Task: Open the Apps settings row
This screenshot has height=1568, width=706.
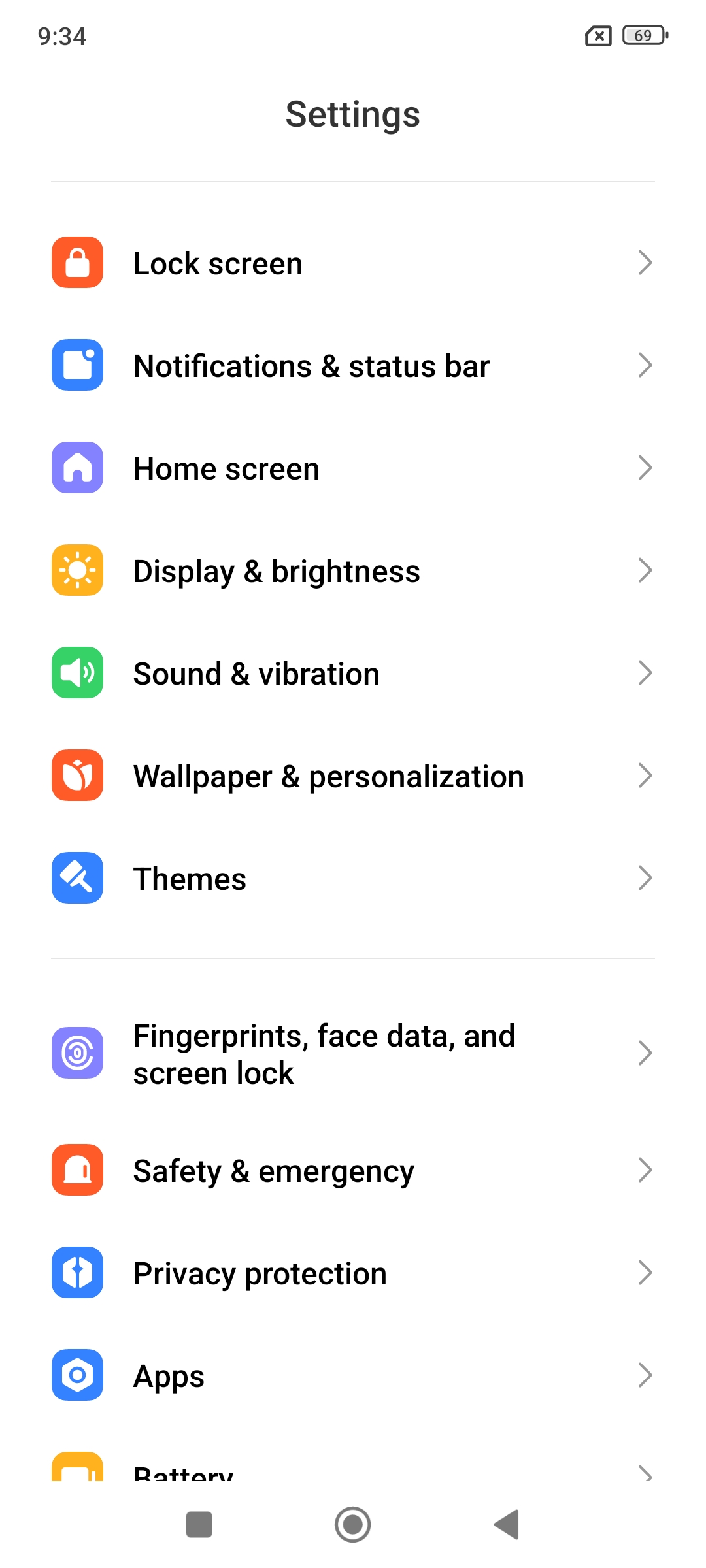Action: tap(353, 1376)
